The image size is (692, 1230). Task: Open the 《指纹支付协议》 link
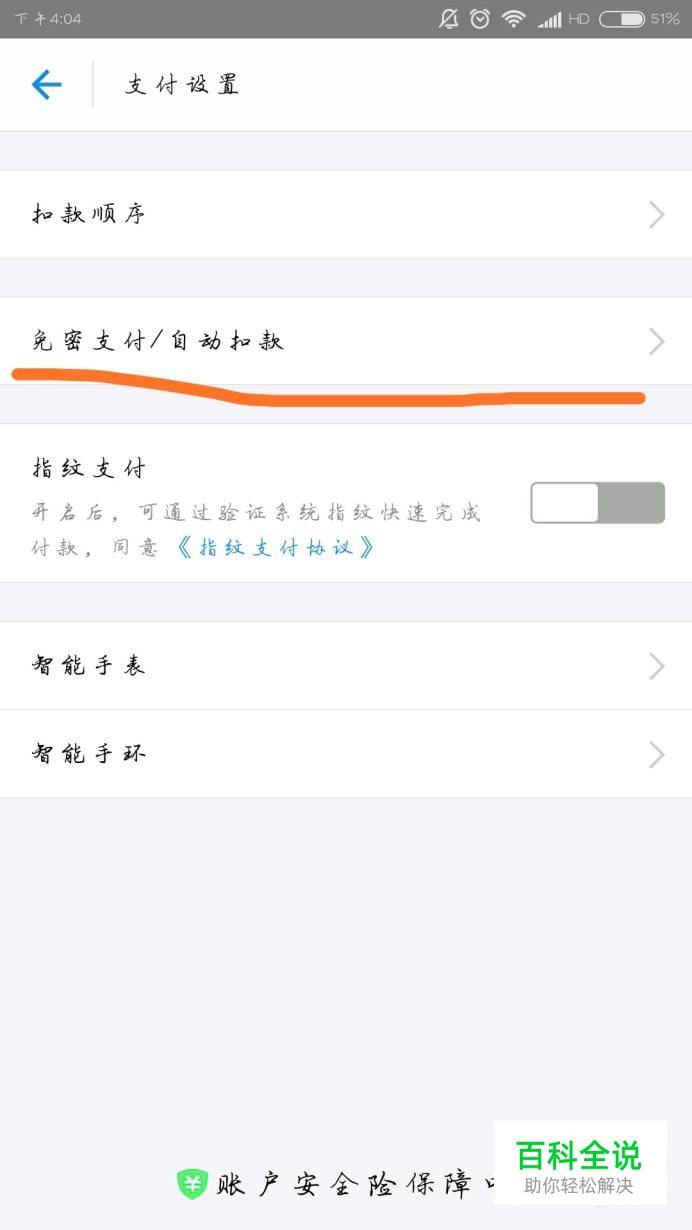coord(276,548)
